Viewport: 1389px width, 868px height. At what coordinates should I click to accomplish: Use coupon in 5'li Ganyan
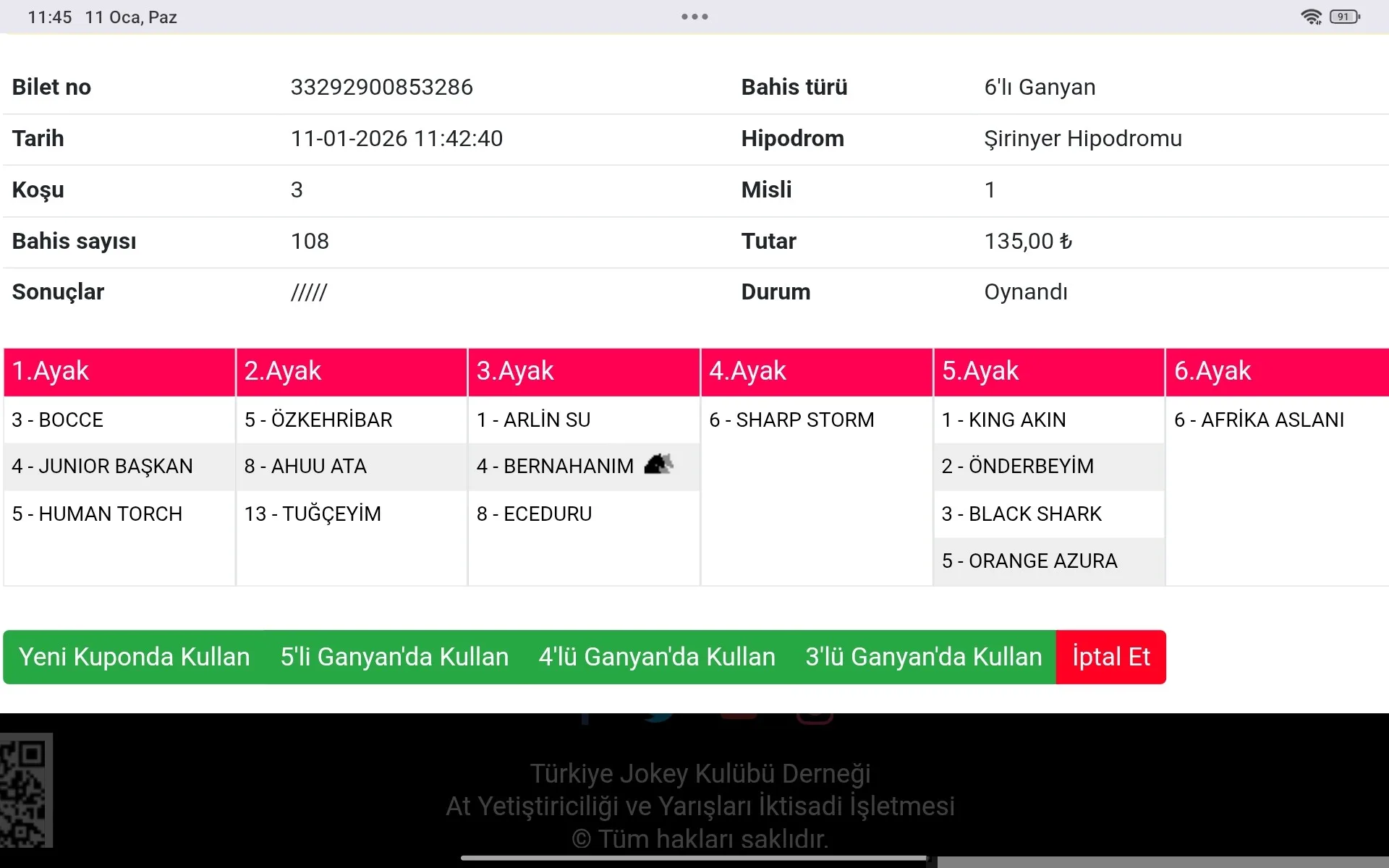click(394, 657)
